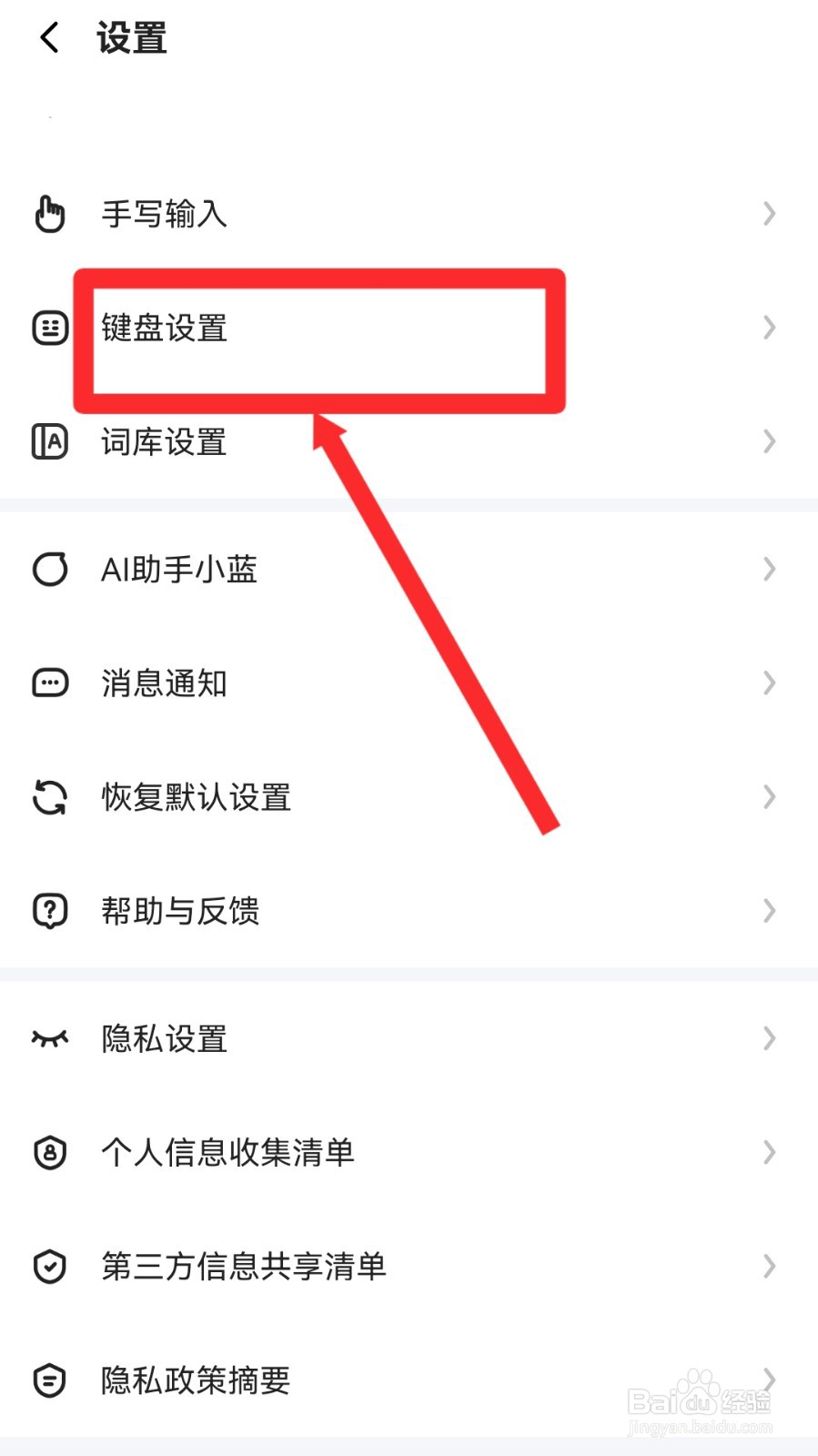Select the help question mark icon
818x1456 pixels.
[50, 911]
